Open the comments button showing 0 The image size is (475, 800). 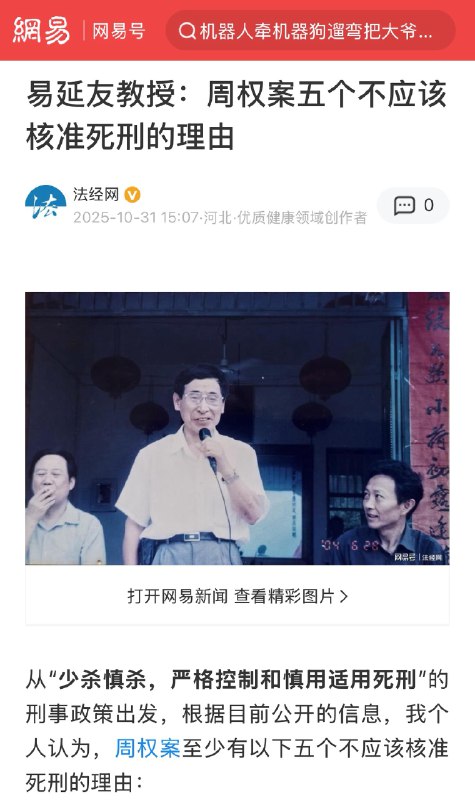point(413,206)
